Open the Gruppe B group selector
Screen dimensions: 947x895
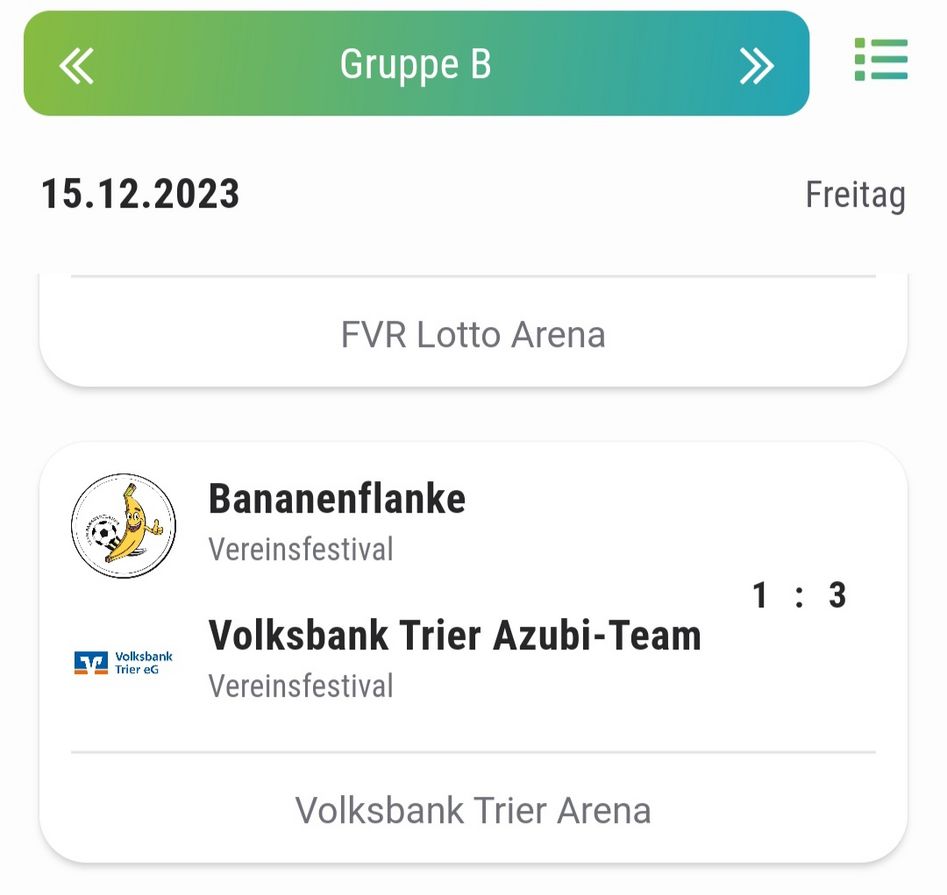(415, 65)
